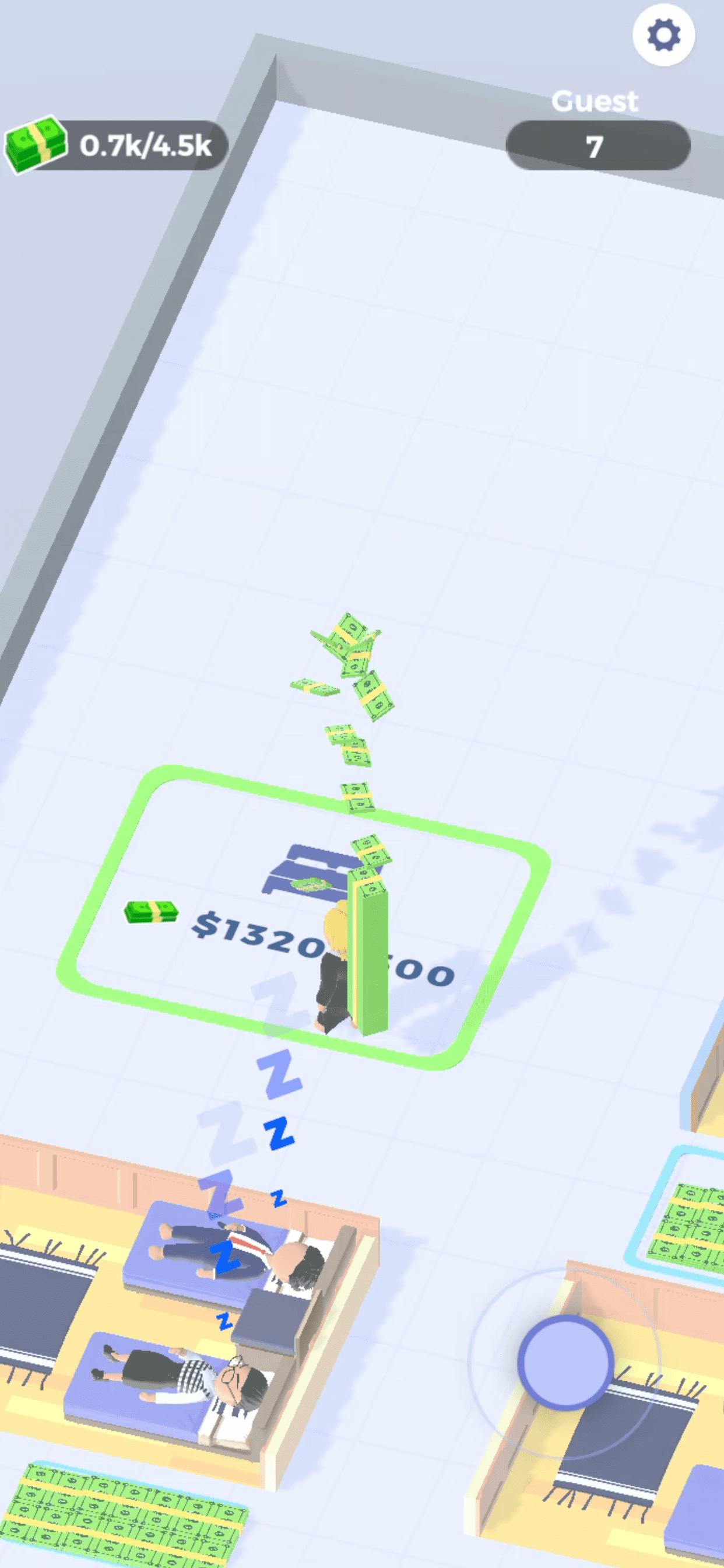Open the settings gear
The image size is (724, 1568).
click(x=663, y=36)
